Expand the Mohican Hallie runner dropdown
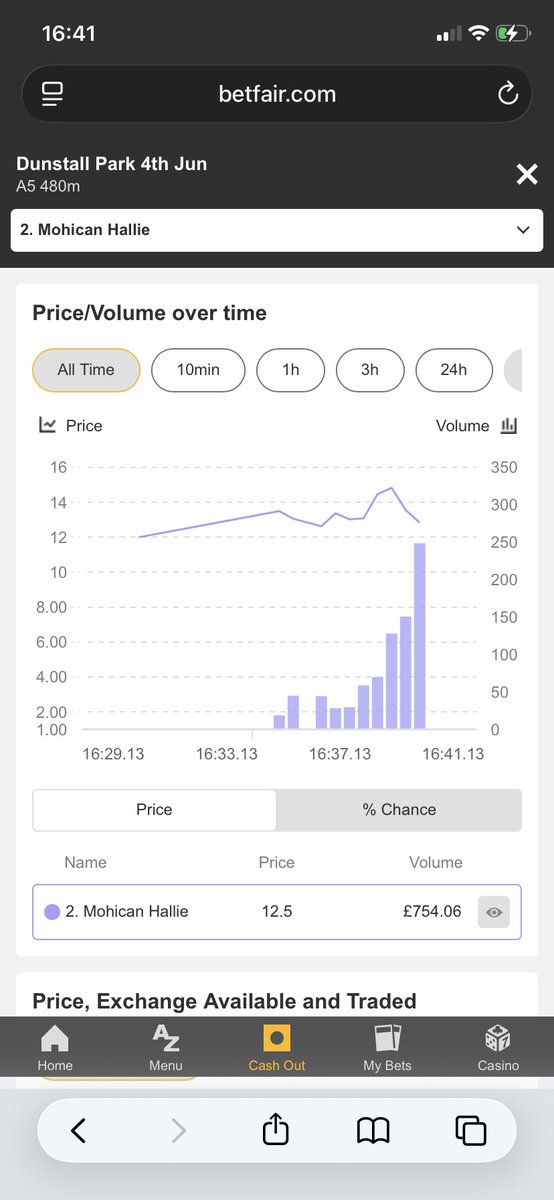Image resolution: width=554 pixels, height=1200 pixels. click(x=277, y=230)
